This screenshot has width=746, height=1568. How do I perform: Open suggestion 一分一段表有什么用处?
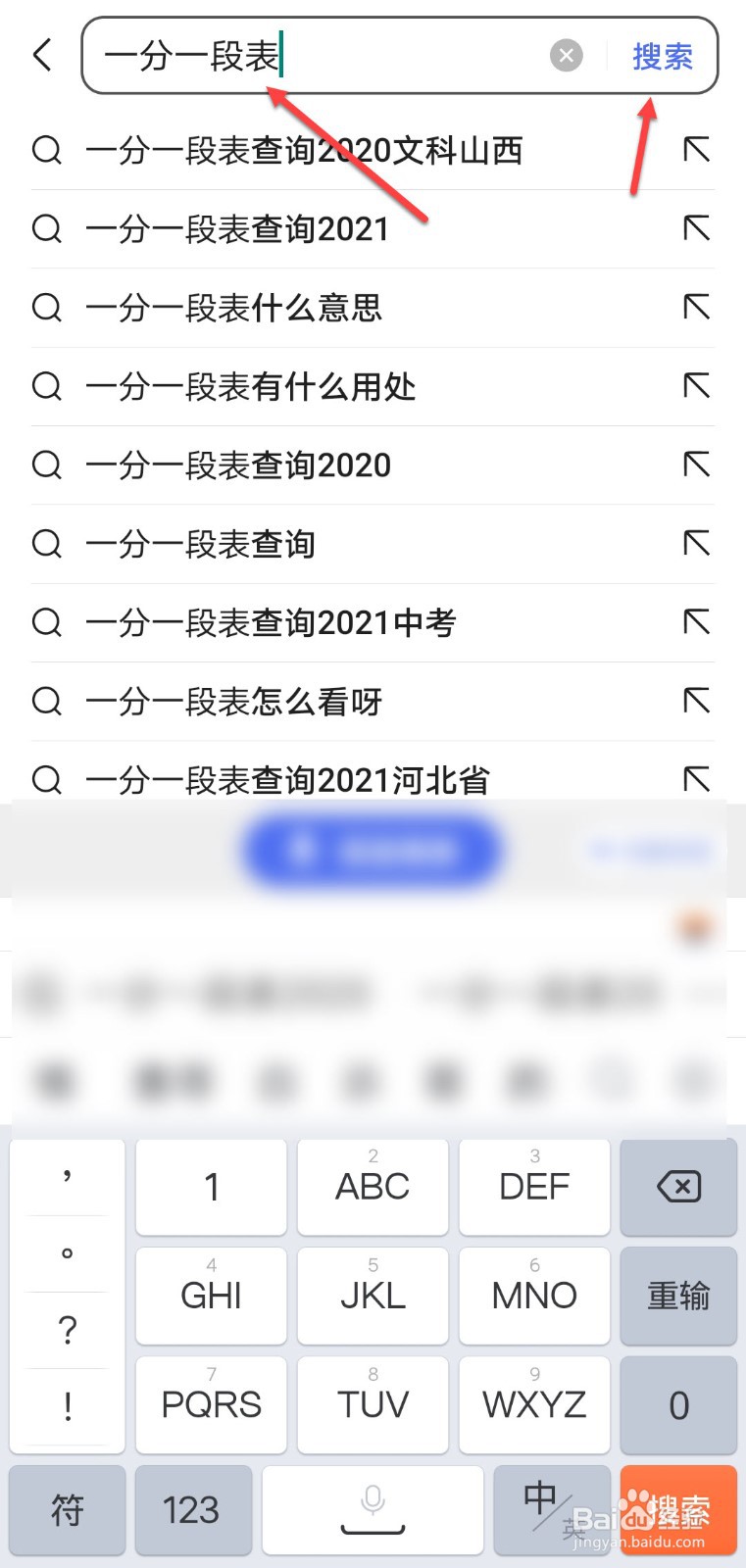(x=252, y=386)
